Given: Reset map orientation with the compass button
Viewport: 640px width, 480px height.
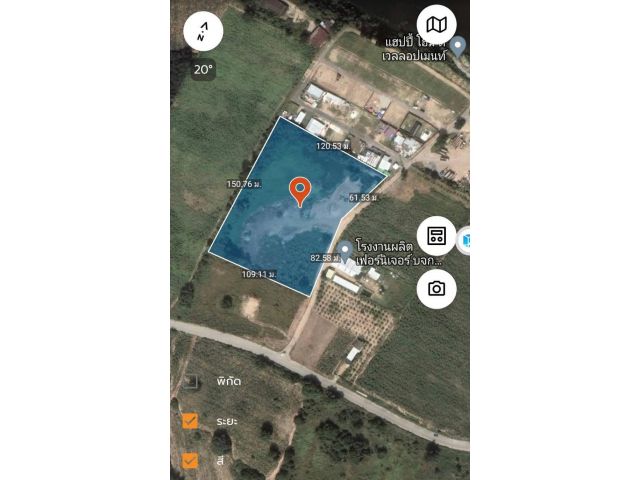Looking at the screenshot, I should [203, 31].
